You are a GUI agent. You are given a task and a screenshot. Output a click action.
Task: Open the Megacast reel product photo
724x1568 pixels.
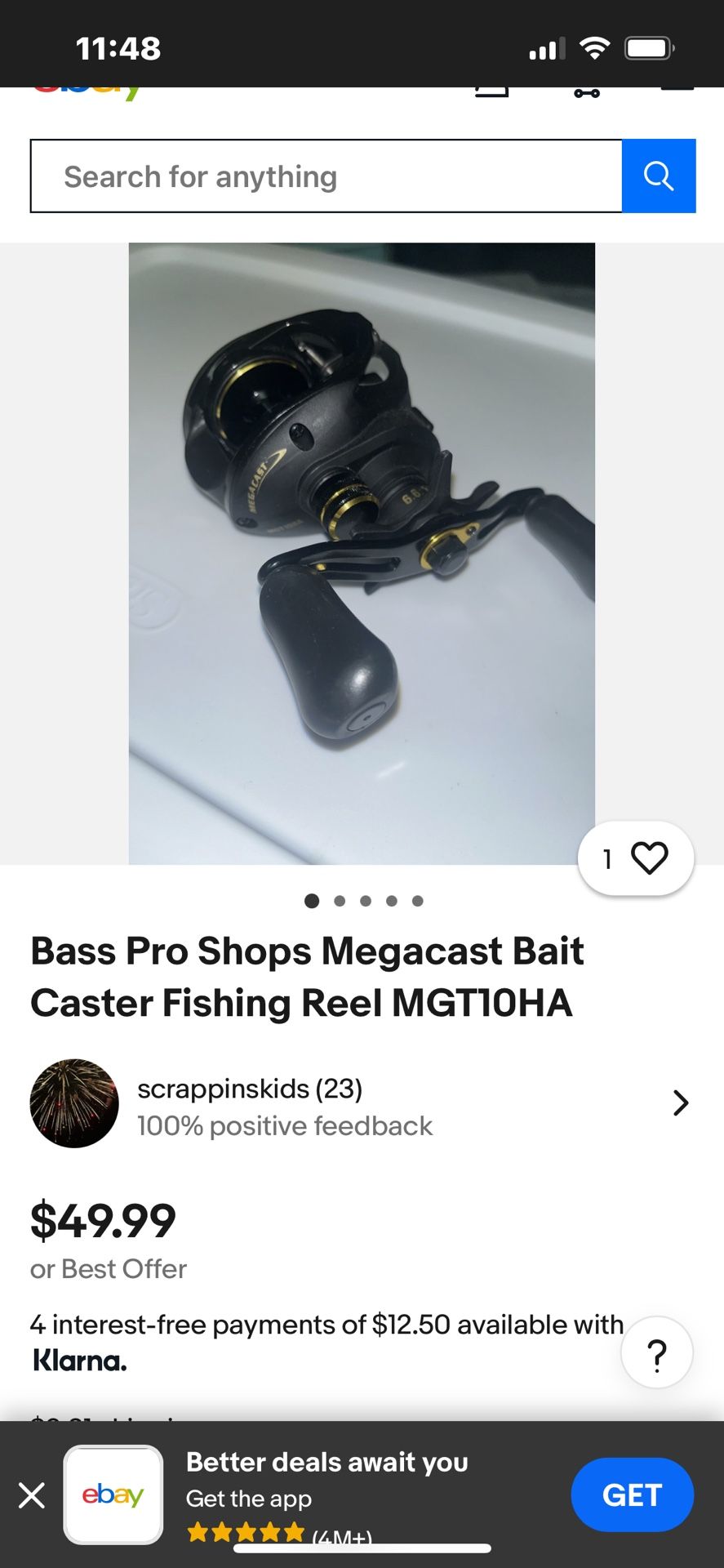[362, 553]
